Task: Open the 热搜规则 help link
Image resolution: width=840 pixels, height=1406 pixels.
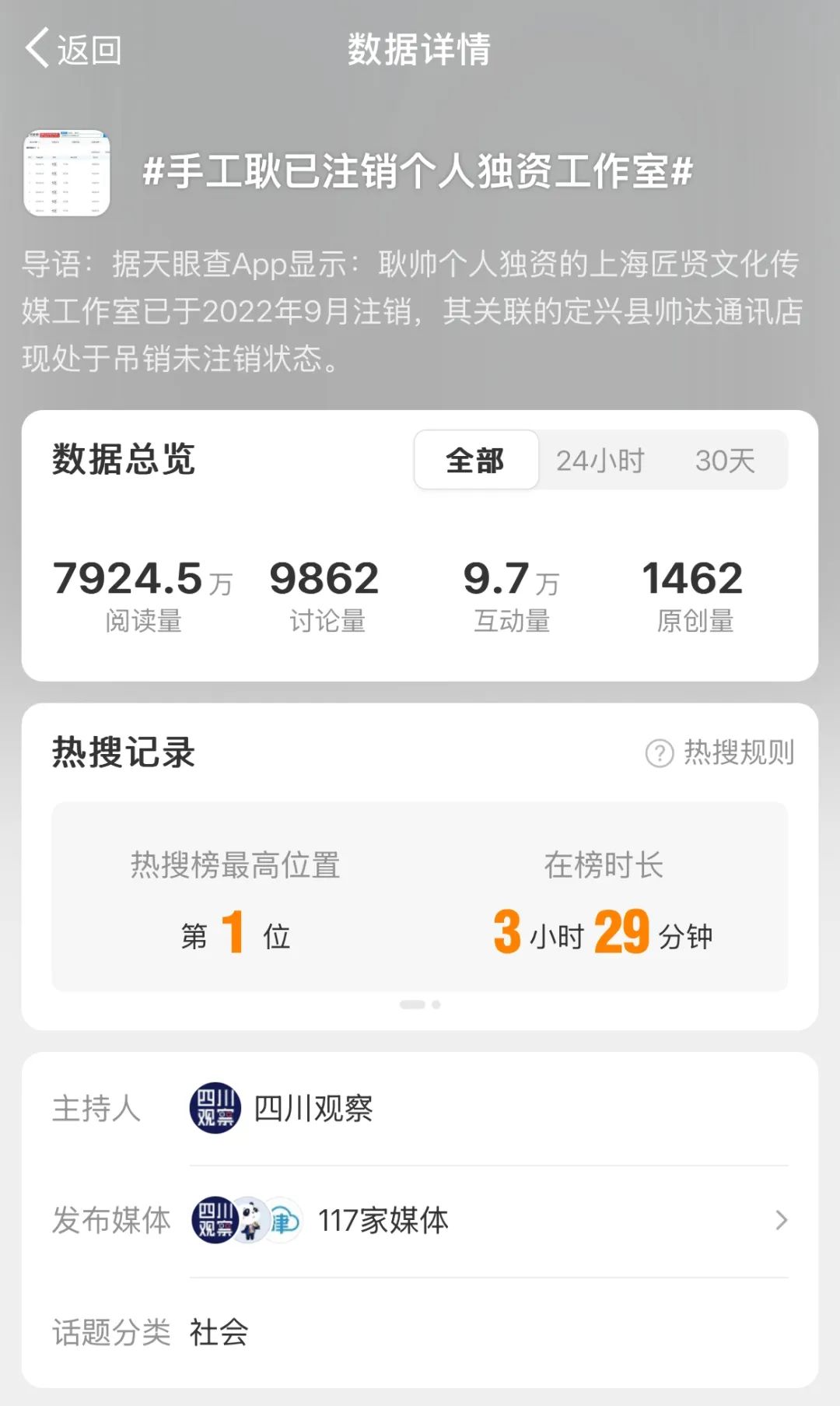Action: [x=720, y=752]
